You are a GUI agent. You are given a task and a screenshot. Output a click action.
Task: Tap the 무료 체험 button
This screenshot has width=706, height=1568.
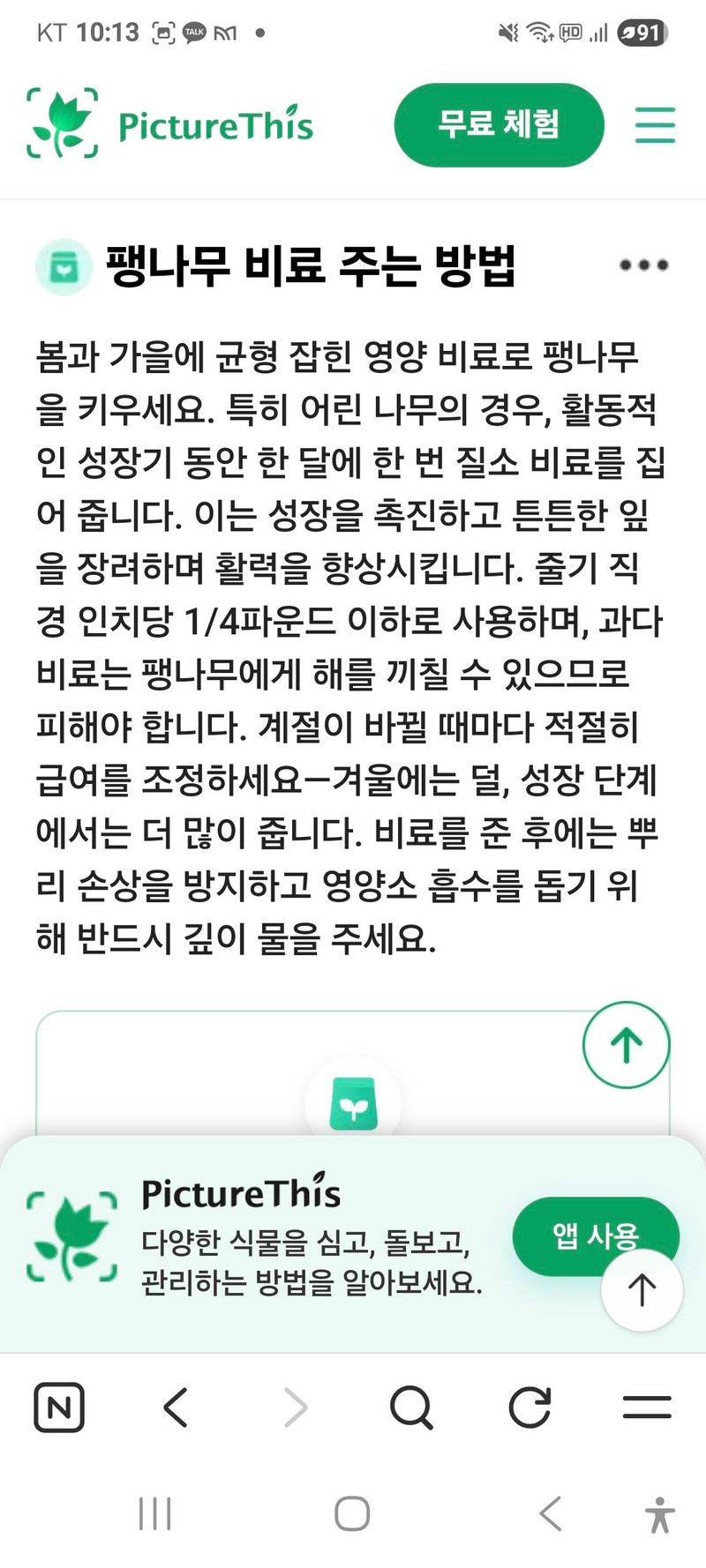tap(499, 124)
